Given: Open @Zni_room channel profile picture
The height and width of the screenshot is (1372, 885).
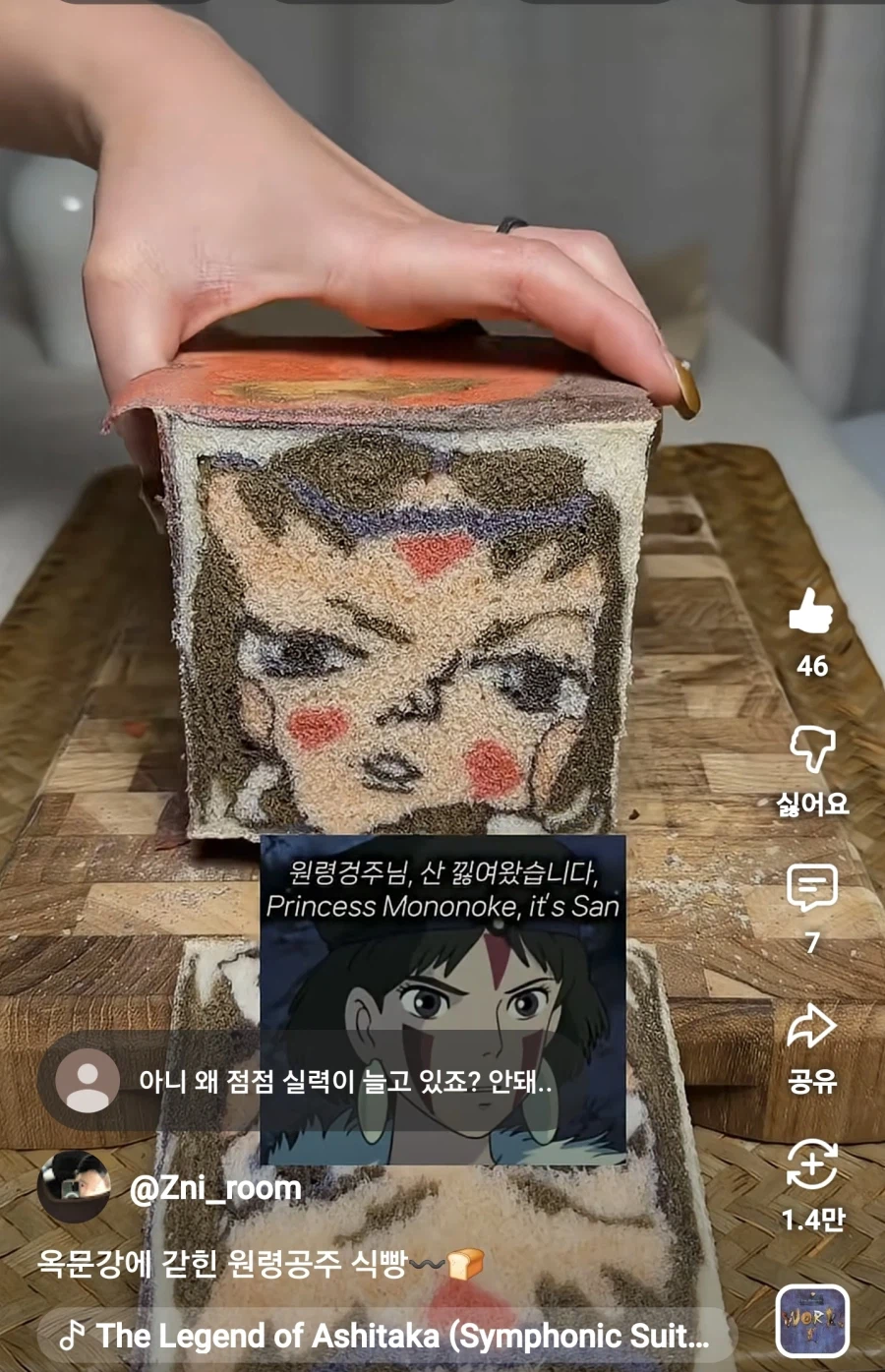Looking at the screenshot, I should tap(74, 1187).
